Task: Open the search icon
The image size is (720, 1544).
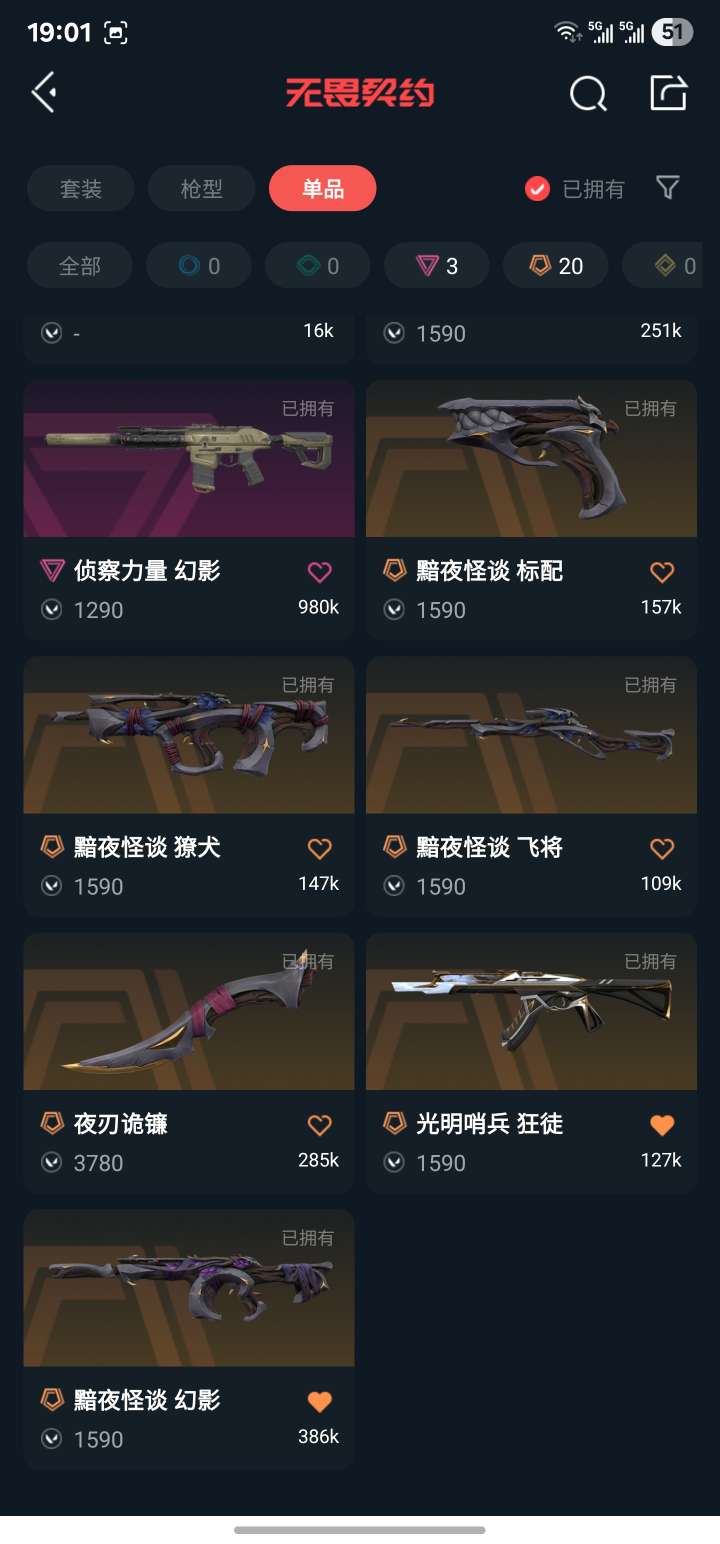Action: [x=588, y=94]
